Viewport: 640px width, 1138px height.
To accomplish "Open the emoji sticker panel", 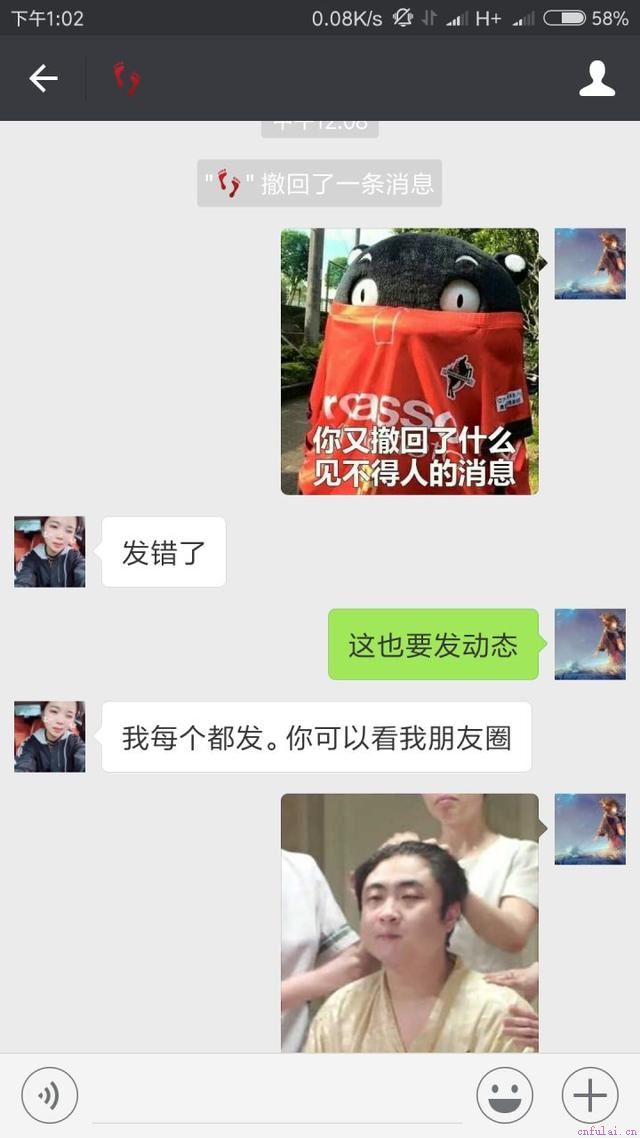I will [504, 1096].
